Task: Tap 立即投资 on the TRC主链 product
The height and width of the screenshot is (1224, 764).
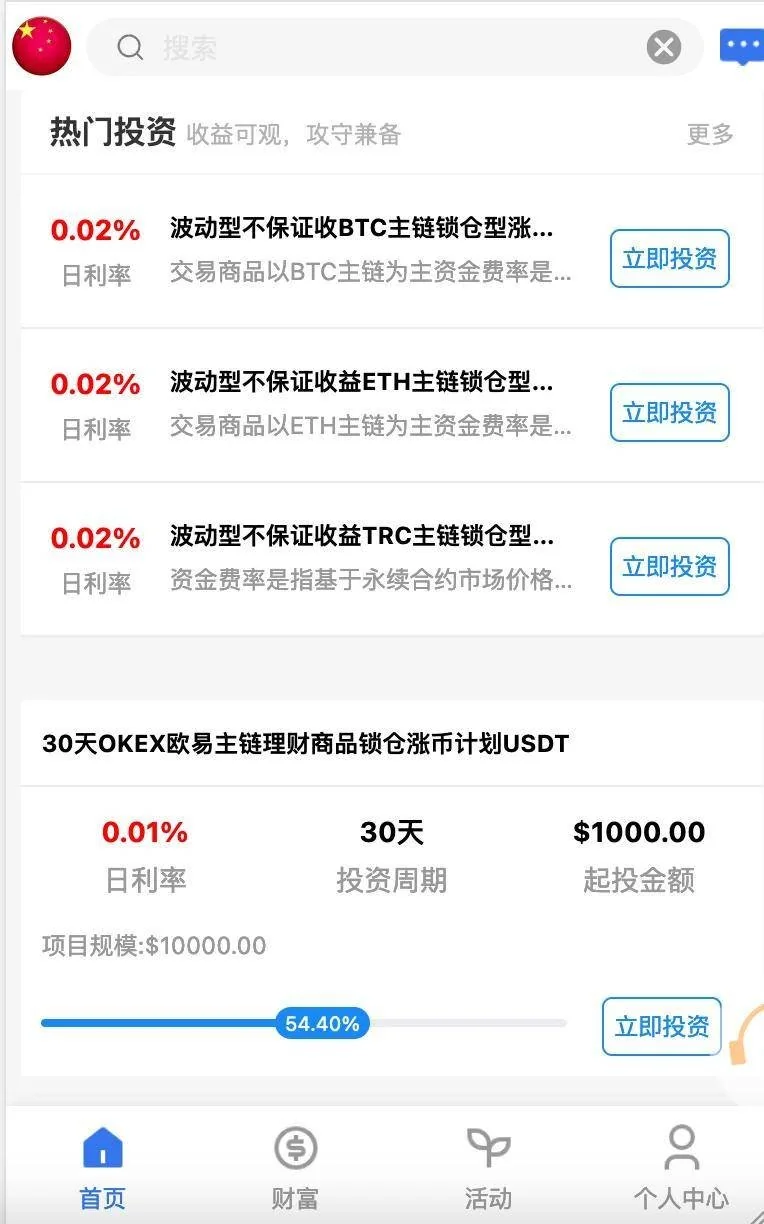Action: (x=669, y=567)
